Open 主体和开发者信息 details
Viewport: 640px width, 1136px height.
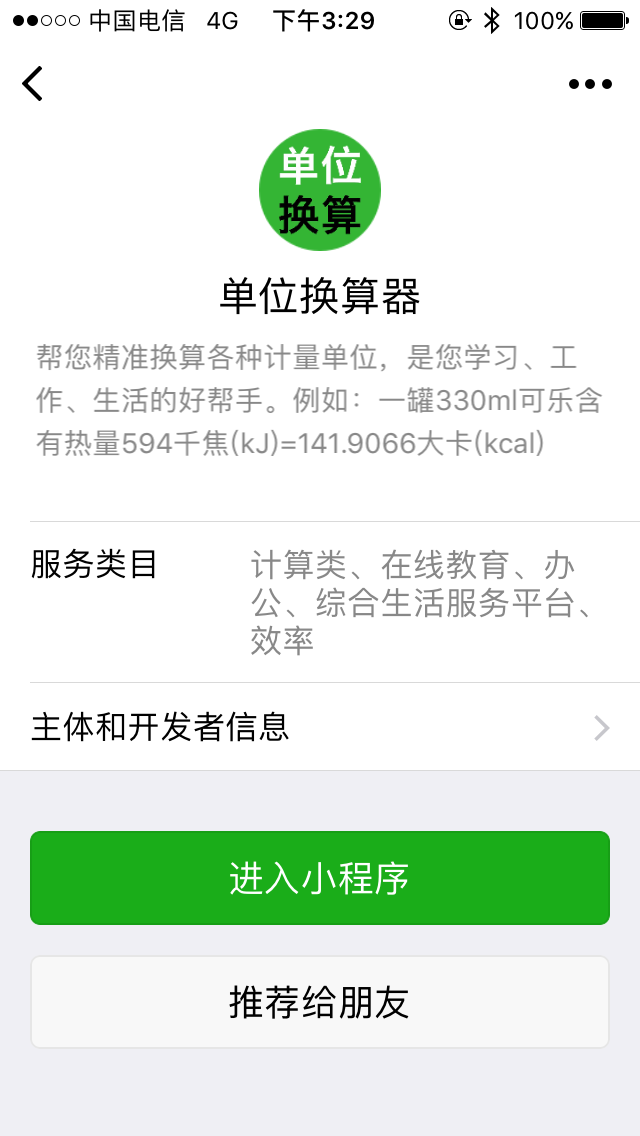(320, 727)
